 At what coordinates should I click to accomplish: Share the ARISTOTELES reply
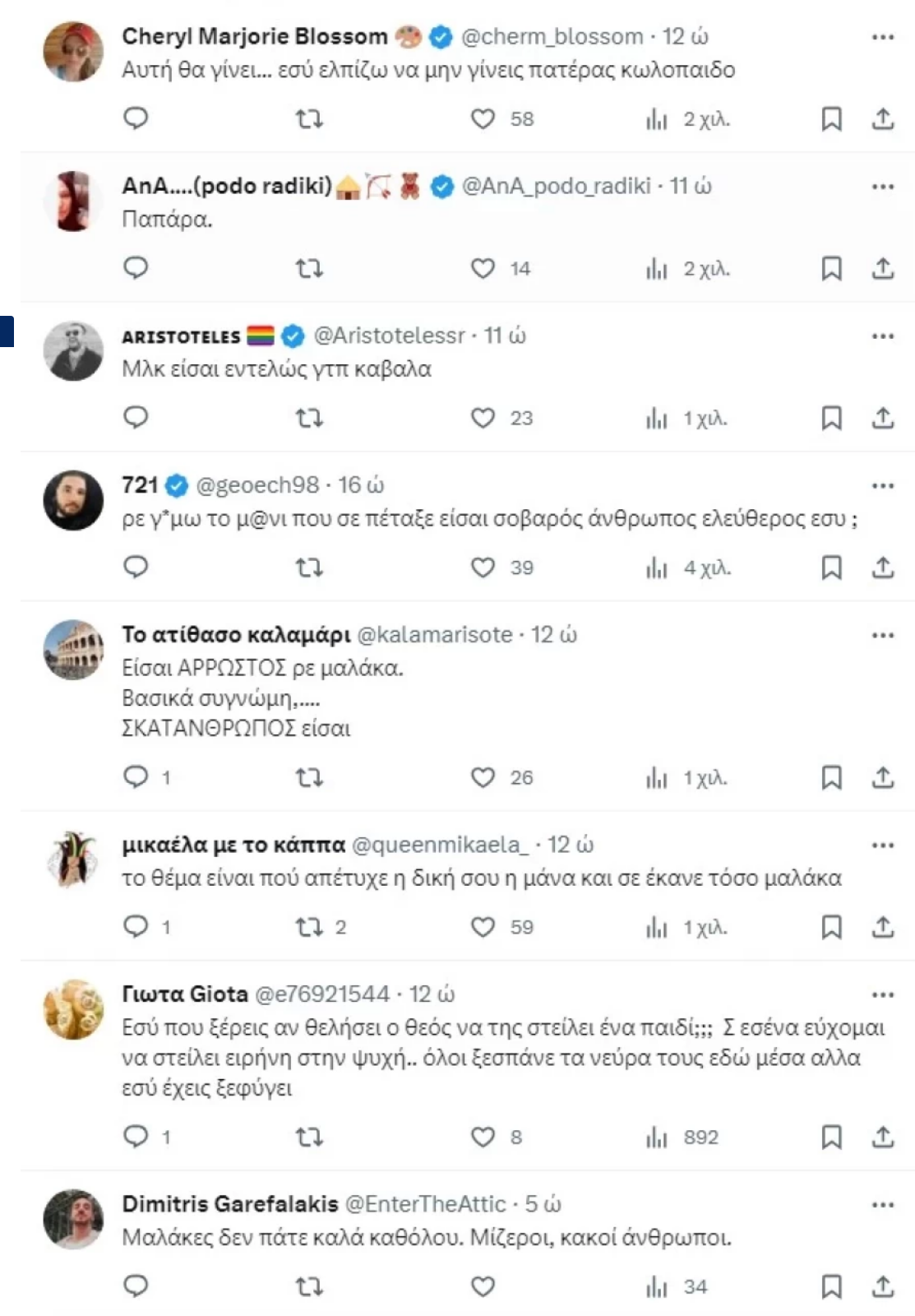(882, 419)
